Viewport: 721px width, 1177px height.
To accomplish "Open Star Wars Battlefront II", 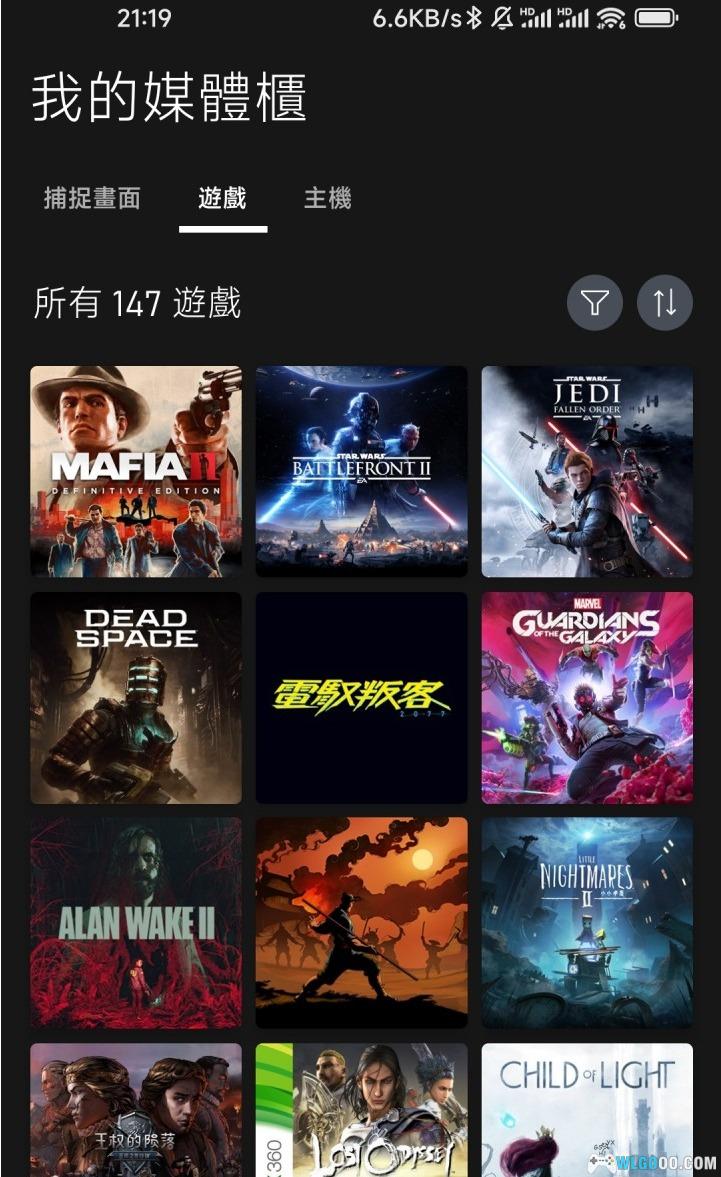I will [360, 471].
